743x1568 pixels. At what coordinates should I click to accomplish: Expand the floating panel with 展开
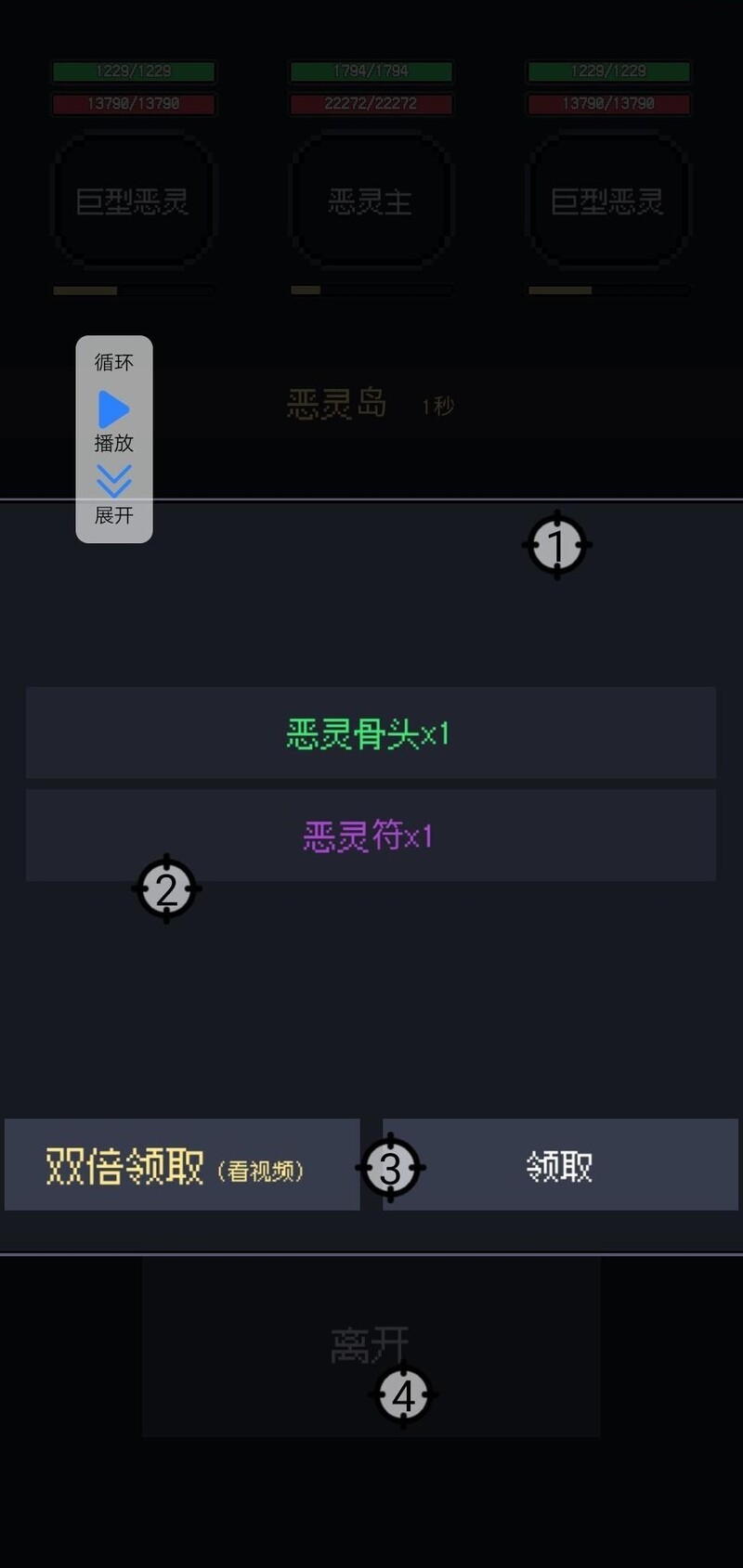click(113, 492)
